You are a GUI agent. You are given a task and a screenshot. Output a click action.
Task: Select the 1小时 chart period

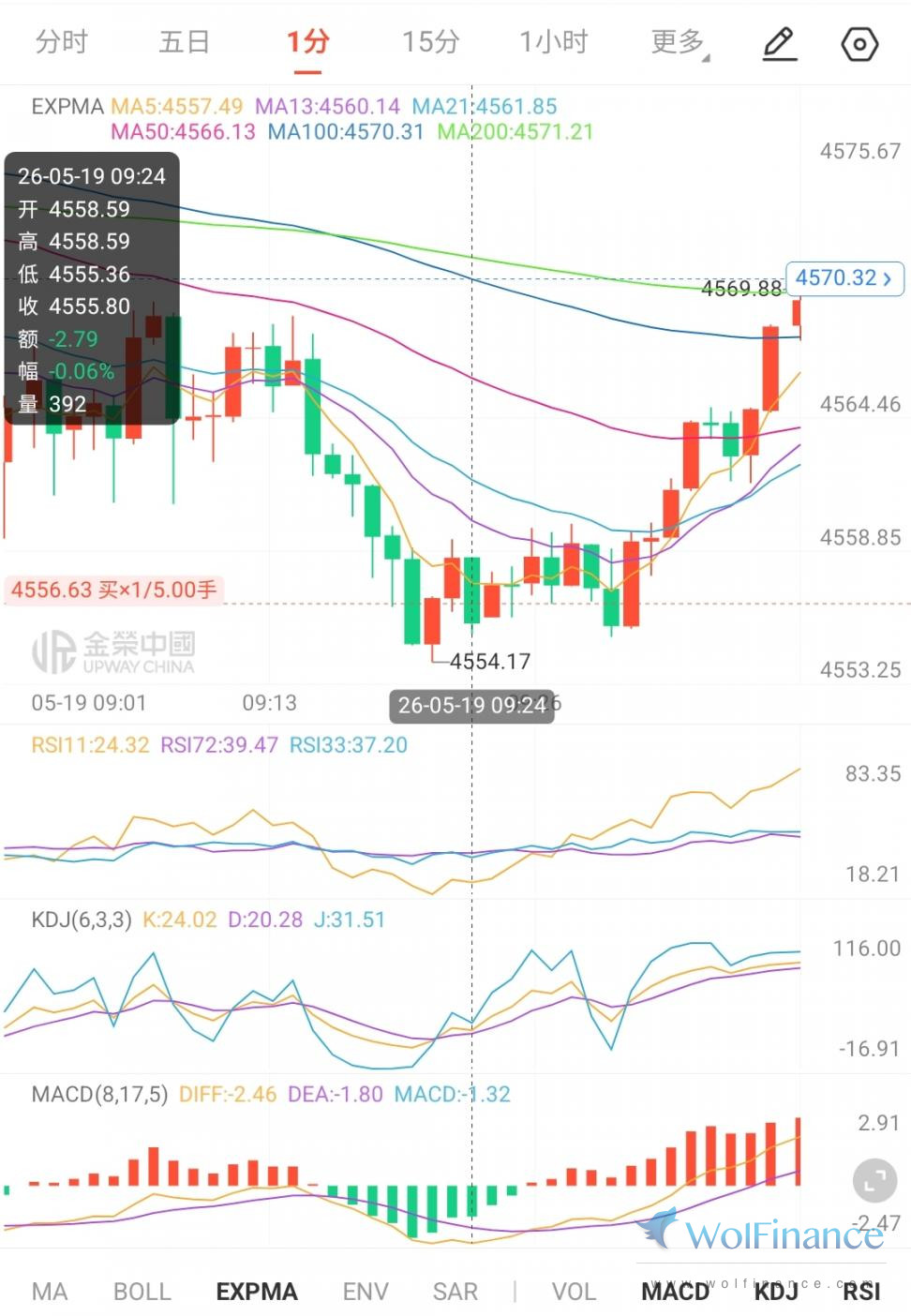(x=554, y=42)
